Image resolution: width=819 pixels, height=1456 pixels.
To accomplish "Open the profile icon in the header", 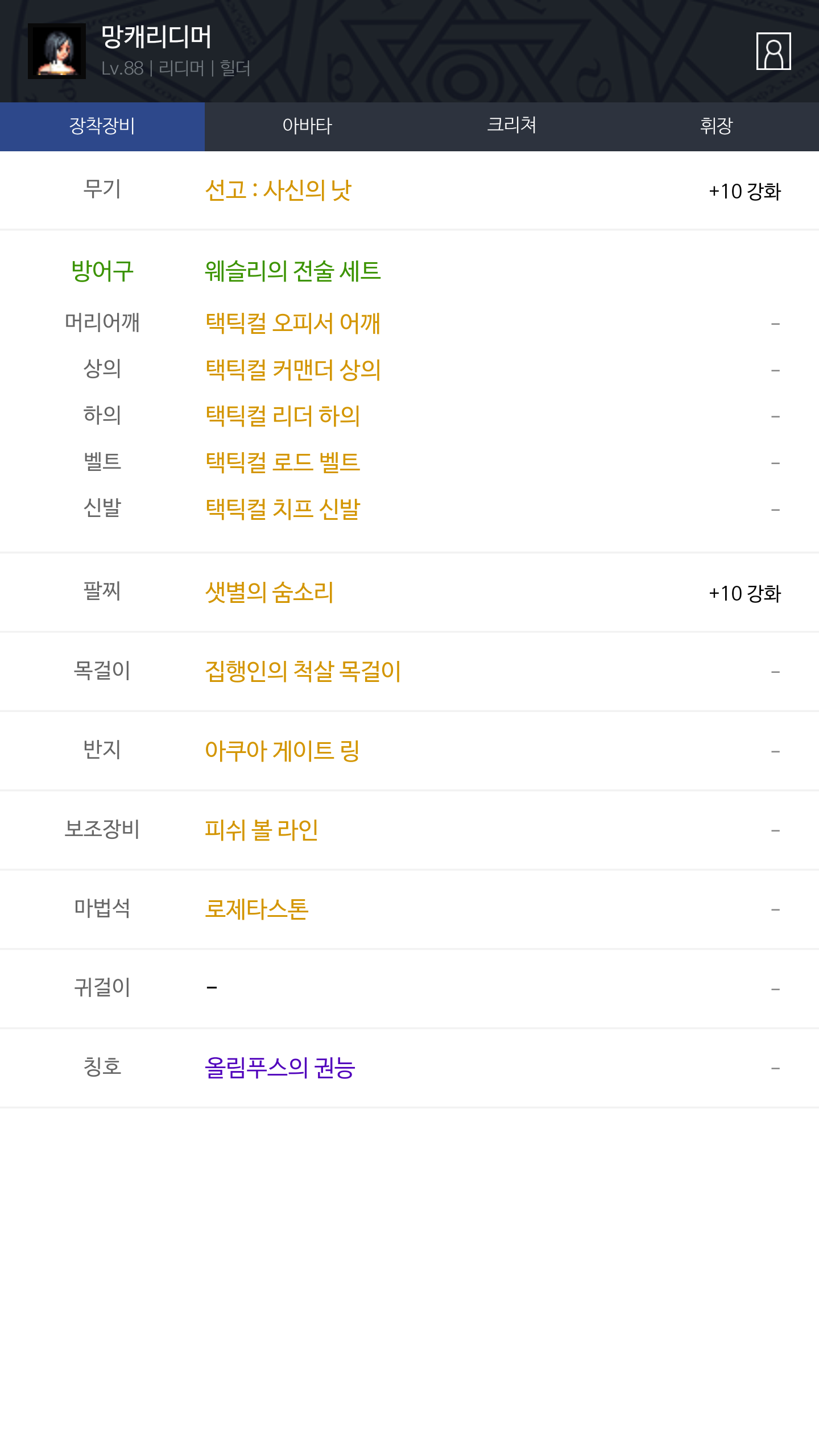I will click(773, 51).
